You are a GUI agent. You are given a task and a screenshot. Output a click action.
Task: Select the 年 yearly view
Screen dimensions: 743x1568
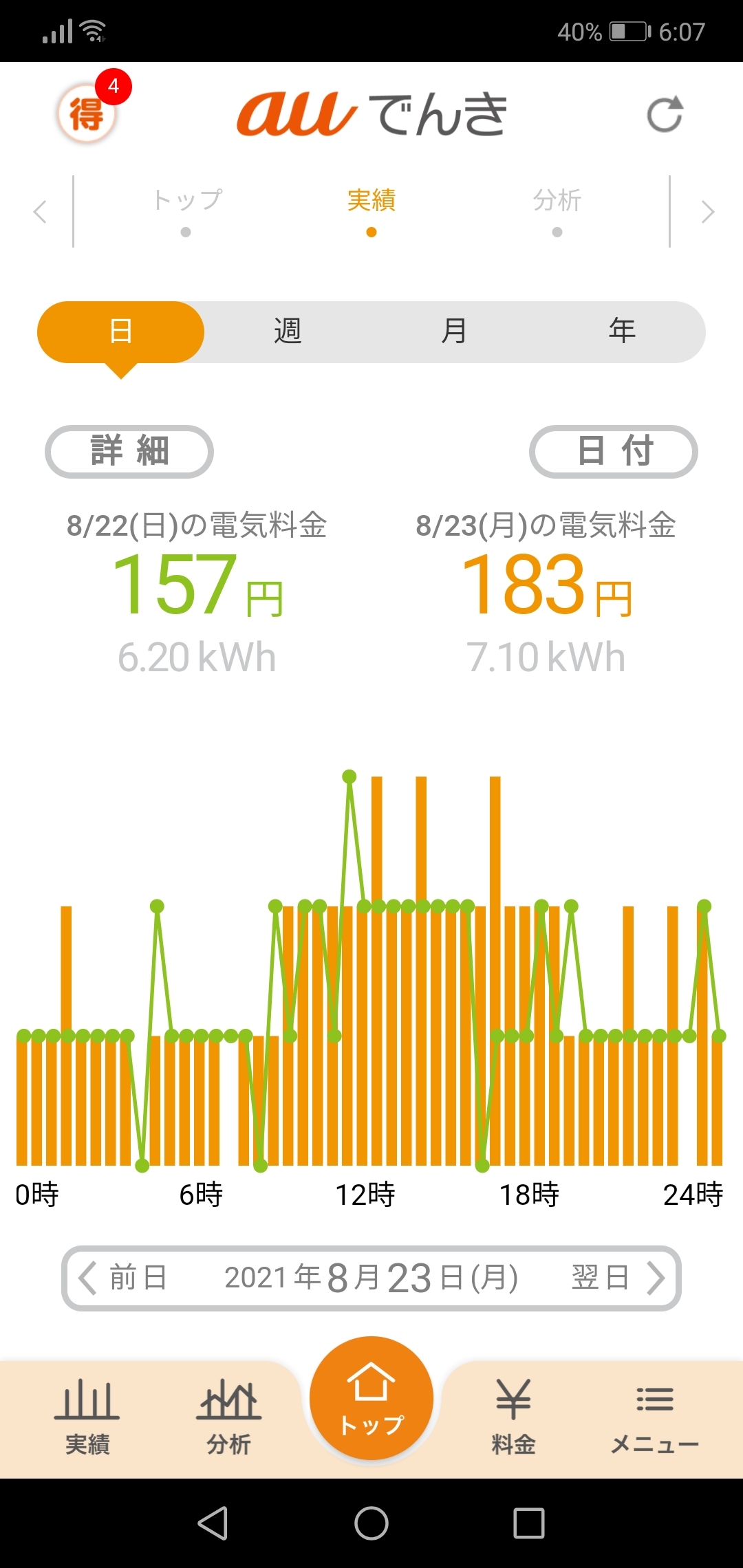coord(622,331)
